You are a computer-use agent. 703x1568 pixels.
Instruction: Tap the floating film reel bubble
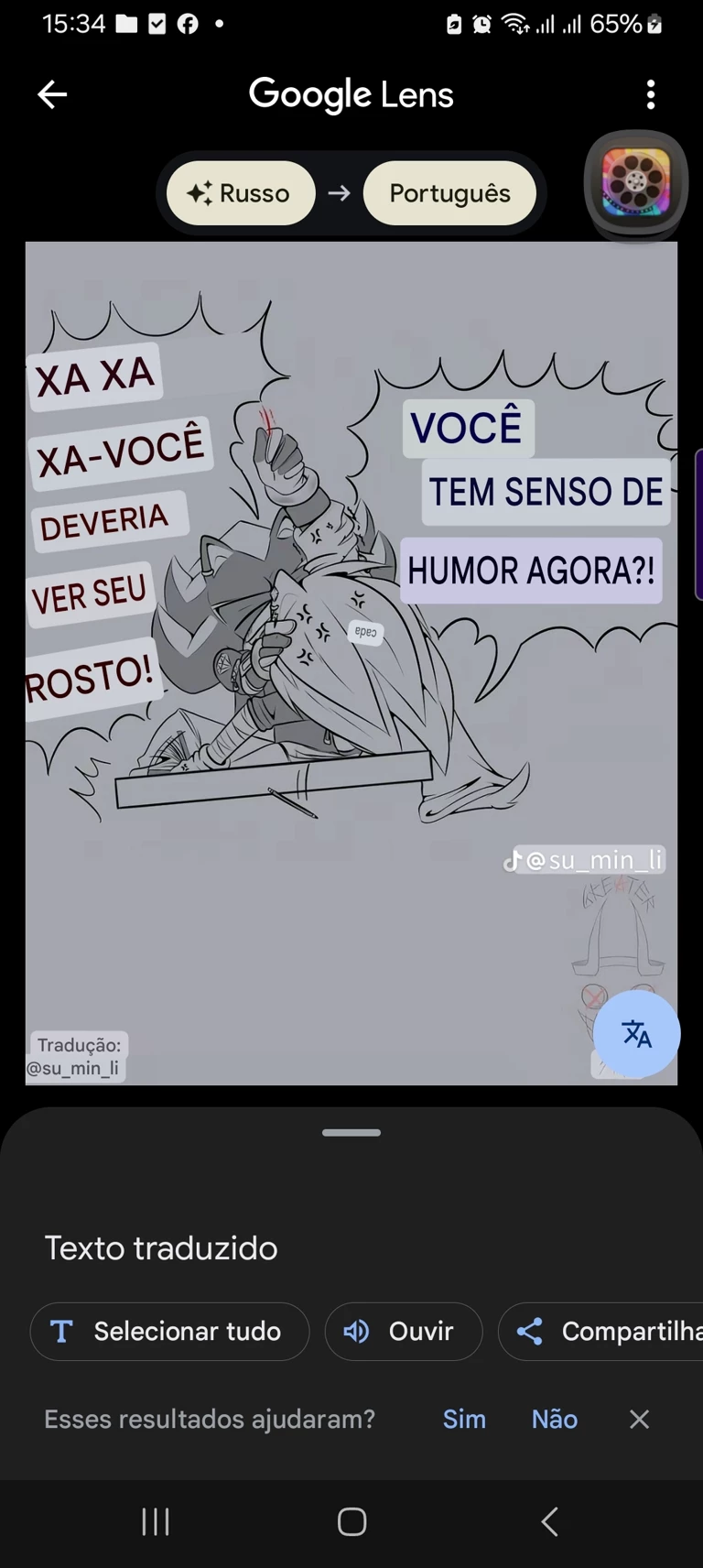[x=635, y=183]
